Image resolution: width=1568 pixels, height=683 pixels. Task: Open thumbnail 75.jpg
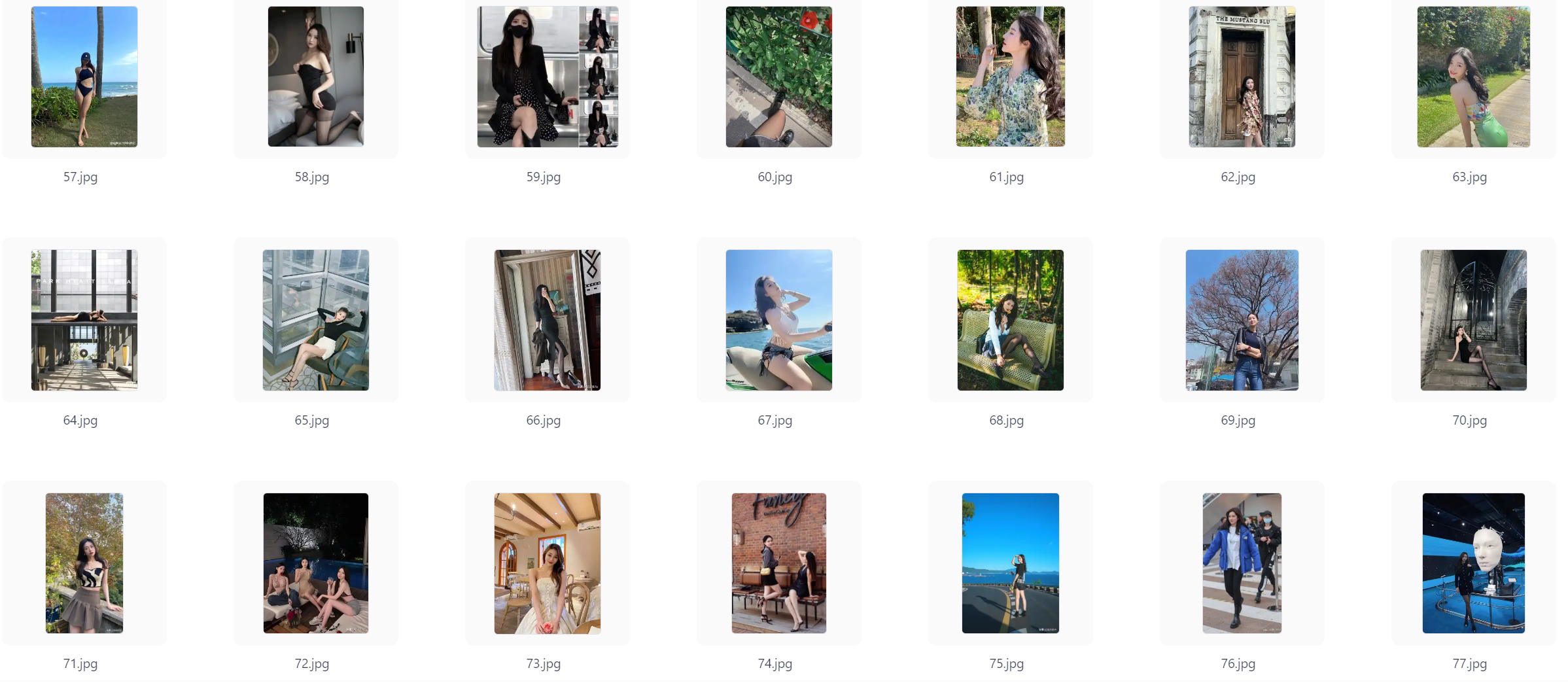1011,563
